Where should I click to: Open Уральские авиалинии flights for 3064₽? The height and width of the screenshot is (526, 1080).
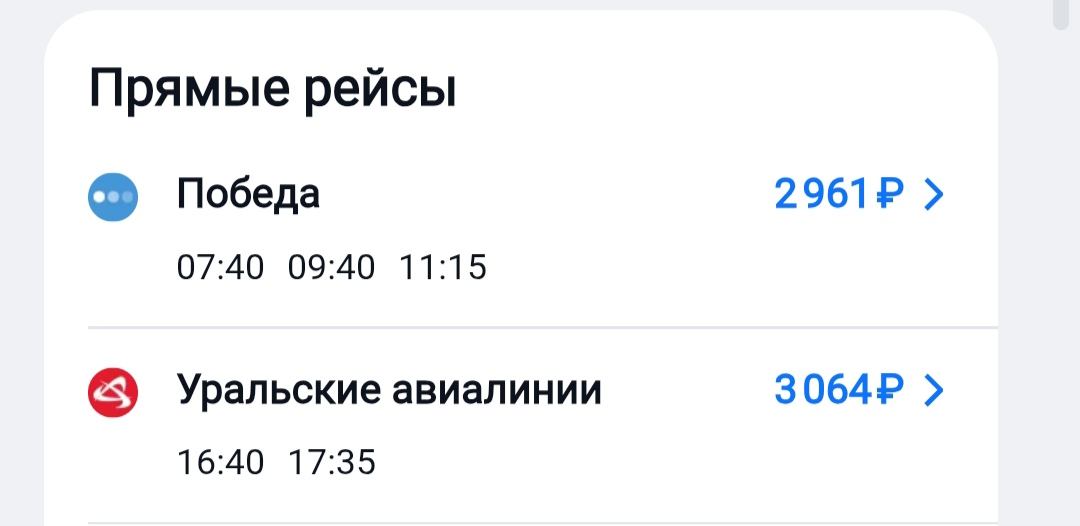(x=858, y=391)
